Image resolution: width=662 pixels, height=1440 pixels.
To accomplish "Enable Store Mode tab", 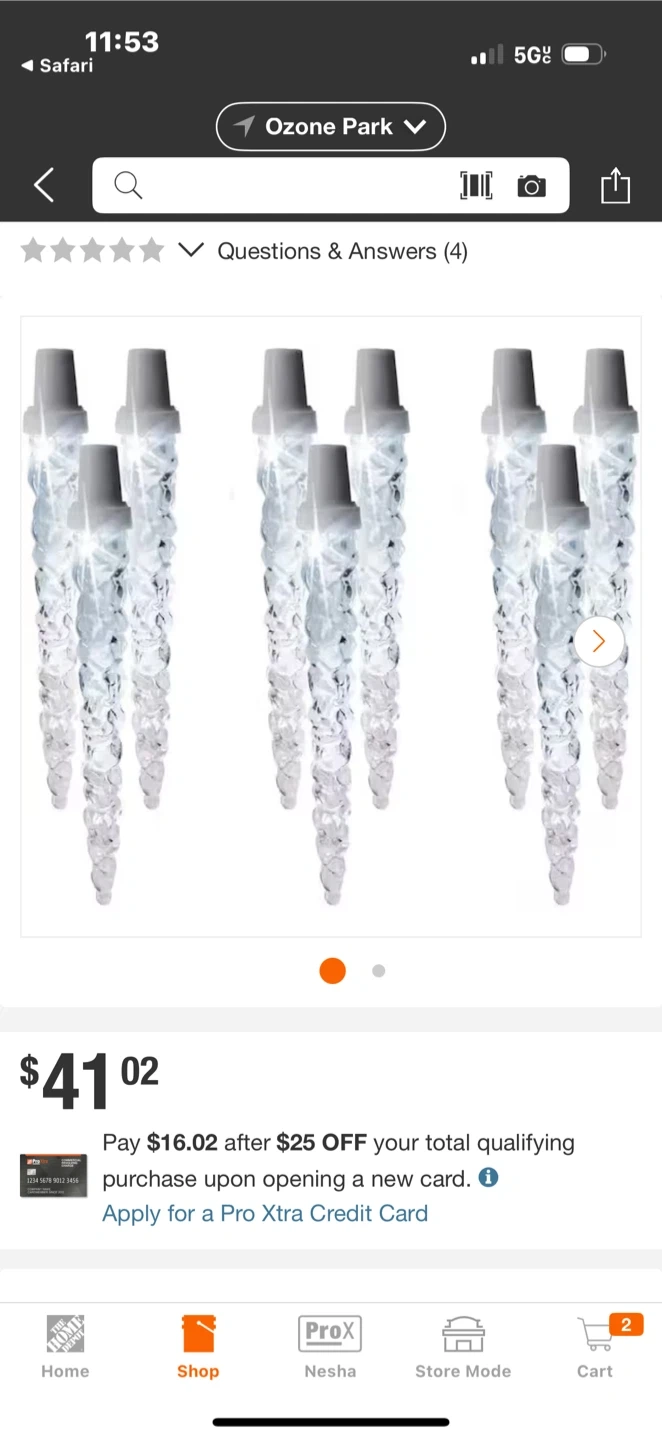I will coord(463,1347).
